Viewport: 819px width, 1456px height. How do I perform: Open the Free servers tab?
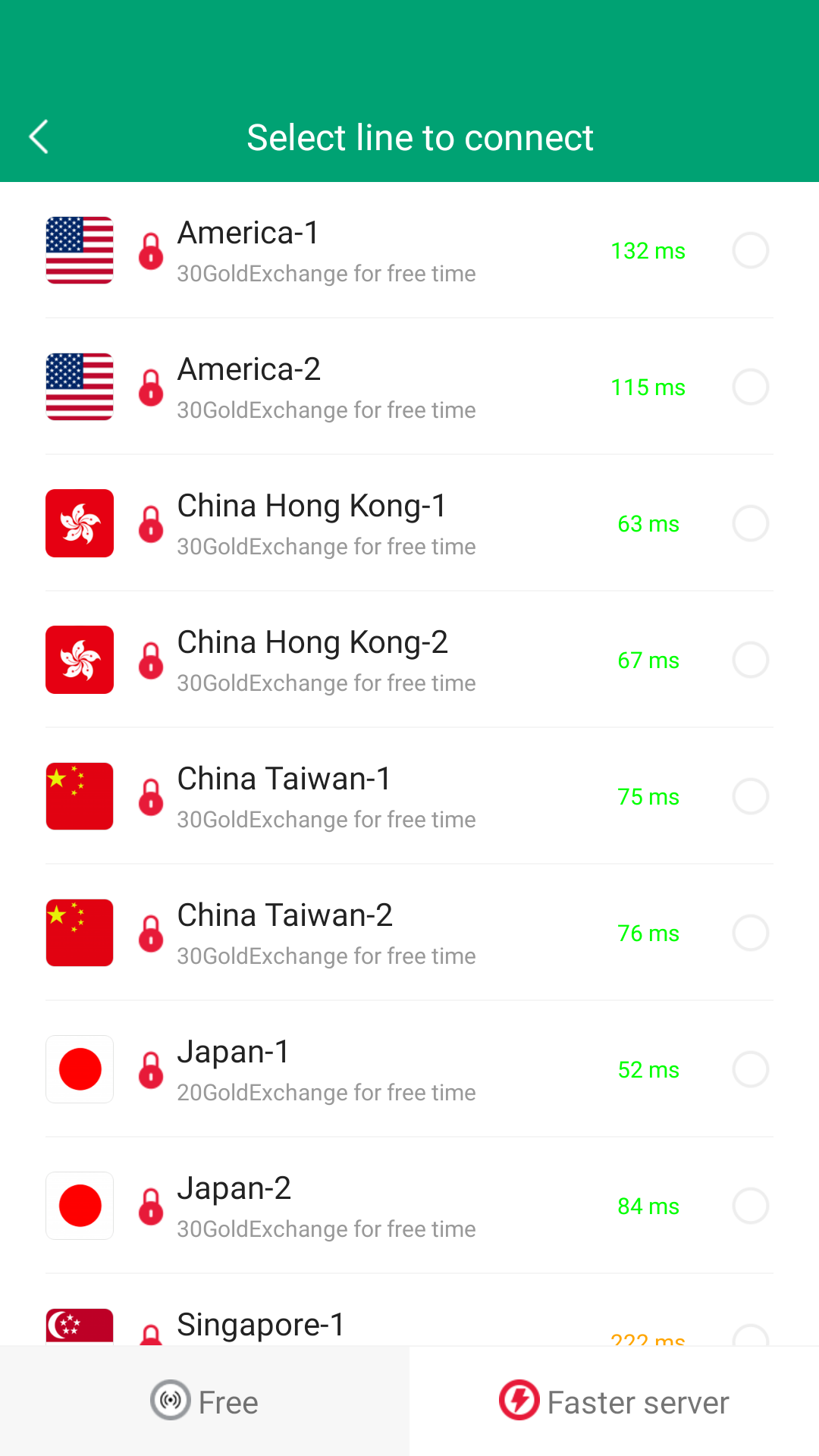click(205, 1401)
